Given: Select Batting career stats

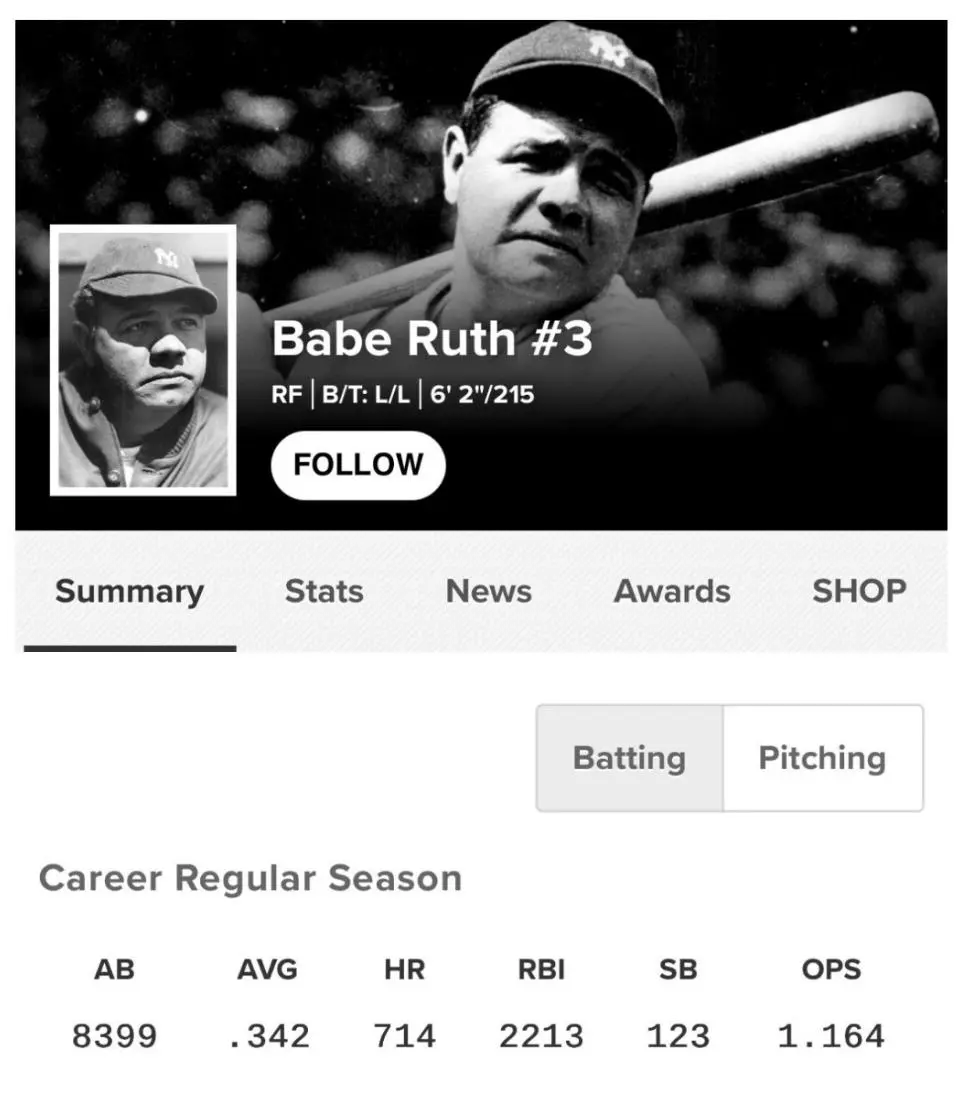Looking at the screenshot, I should pos(629,758).
